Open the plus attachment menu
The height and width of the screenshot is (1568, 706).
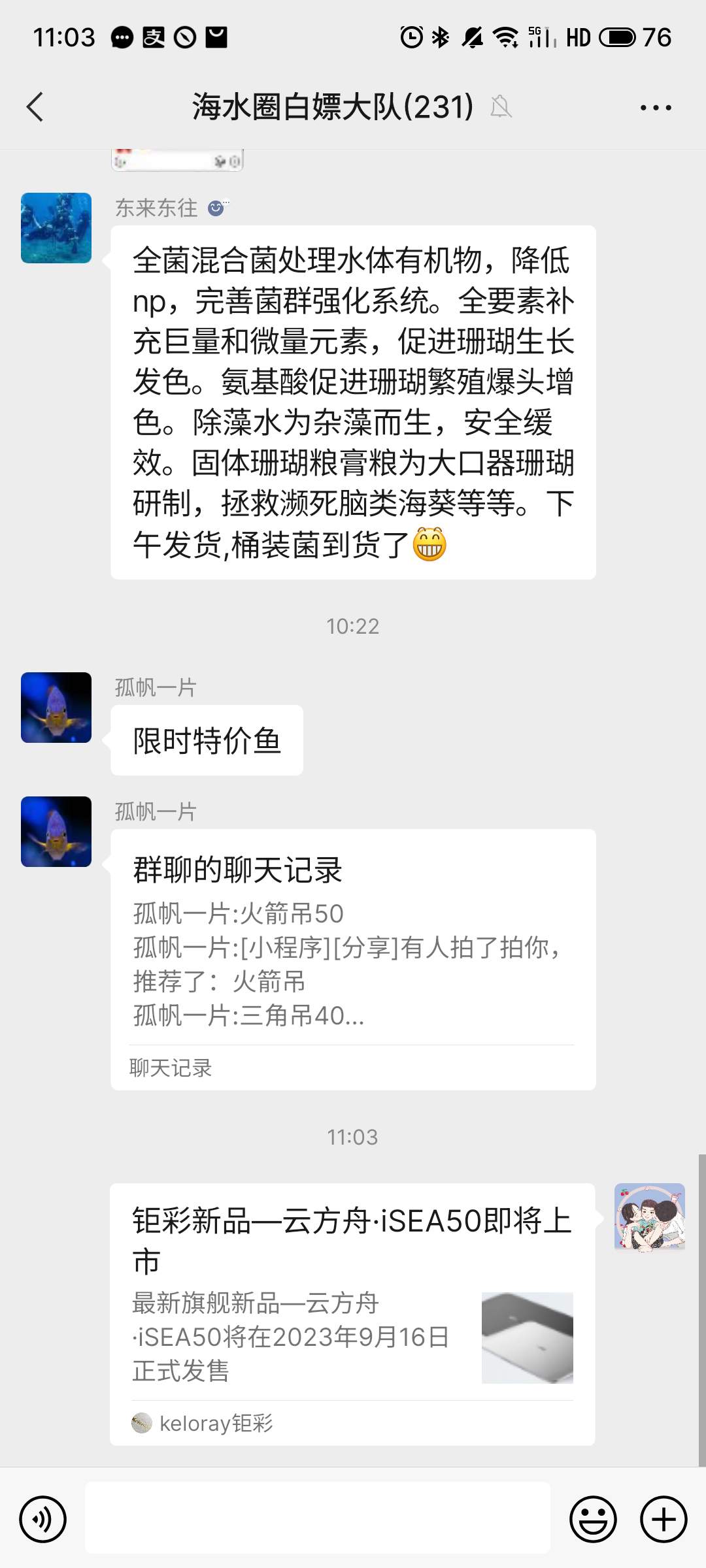tap(664, 1519)
